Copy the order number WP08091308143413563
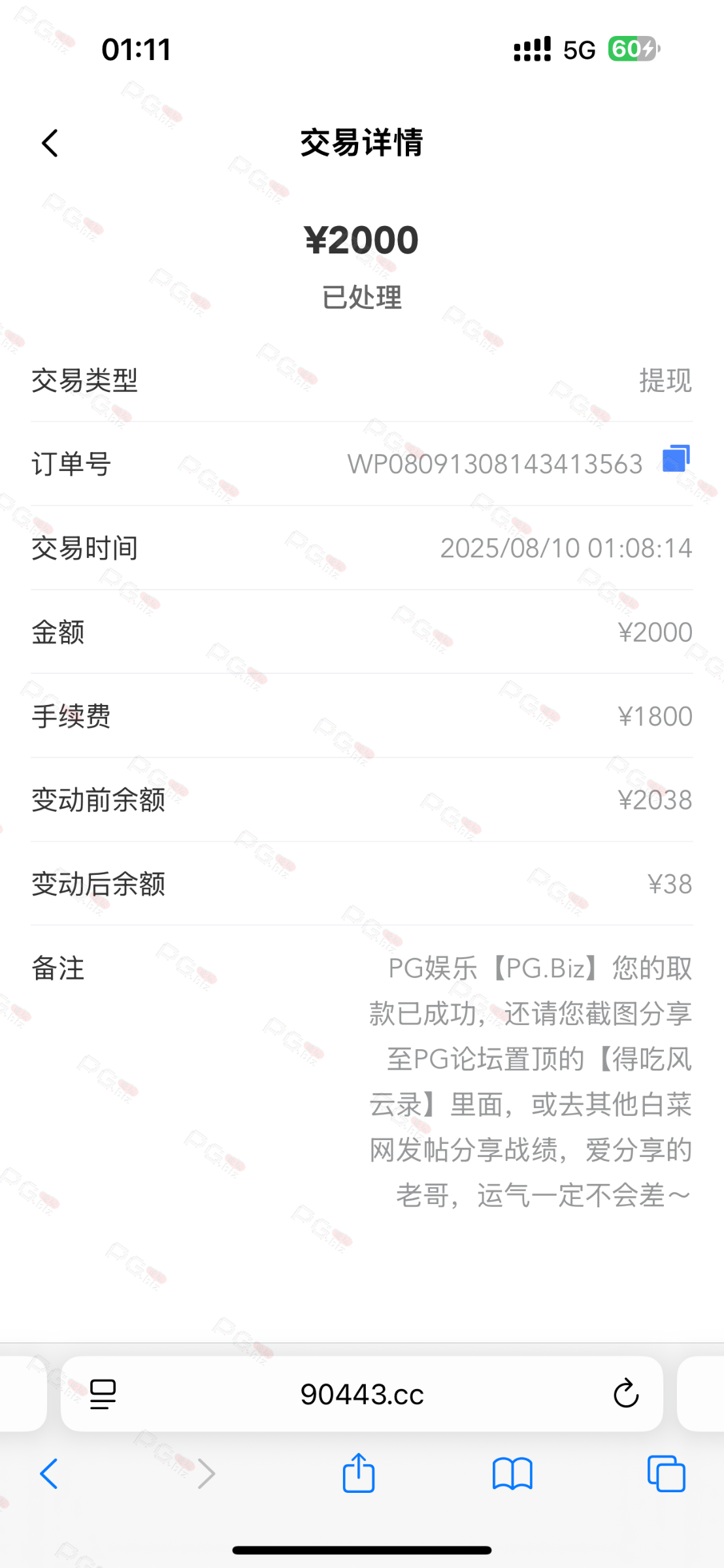This screenshot has width=724, height=1568. point(676,459)
